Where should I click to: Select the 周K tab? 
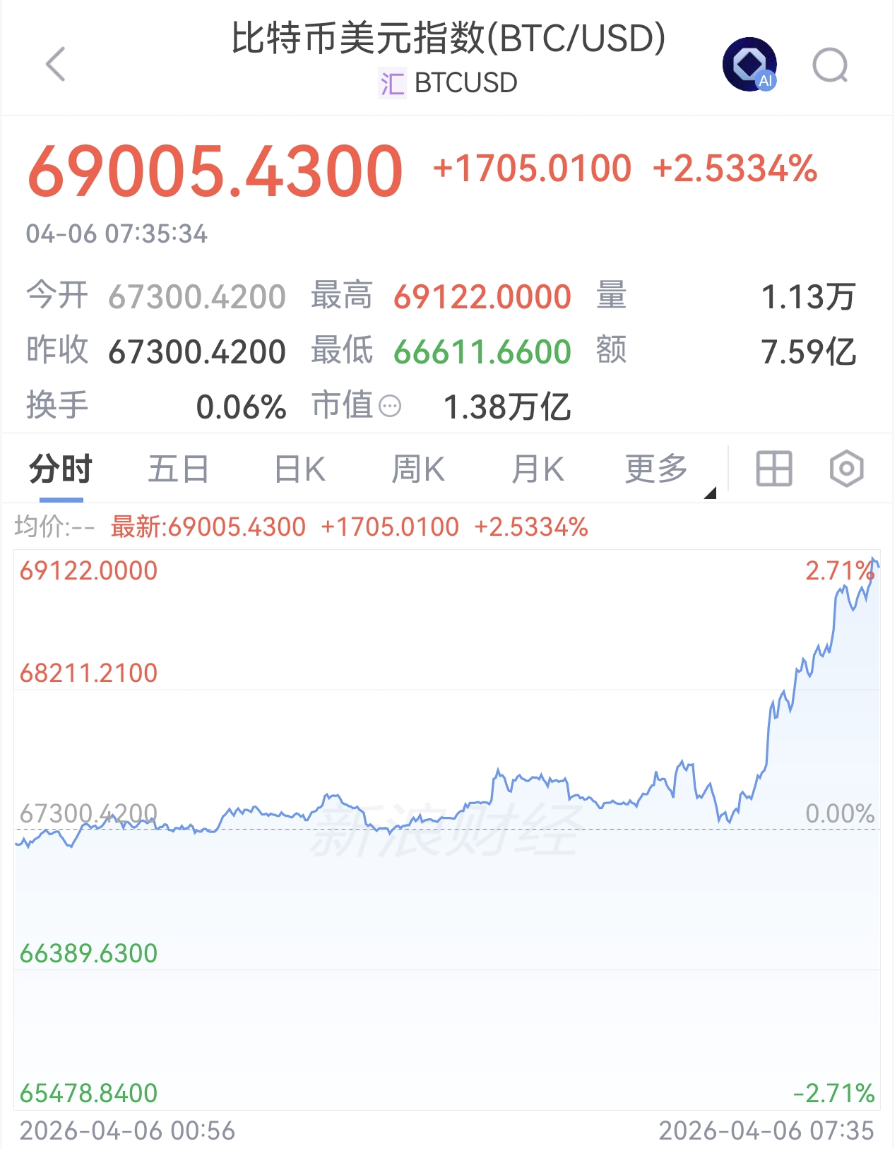coord(416,468)
